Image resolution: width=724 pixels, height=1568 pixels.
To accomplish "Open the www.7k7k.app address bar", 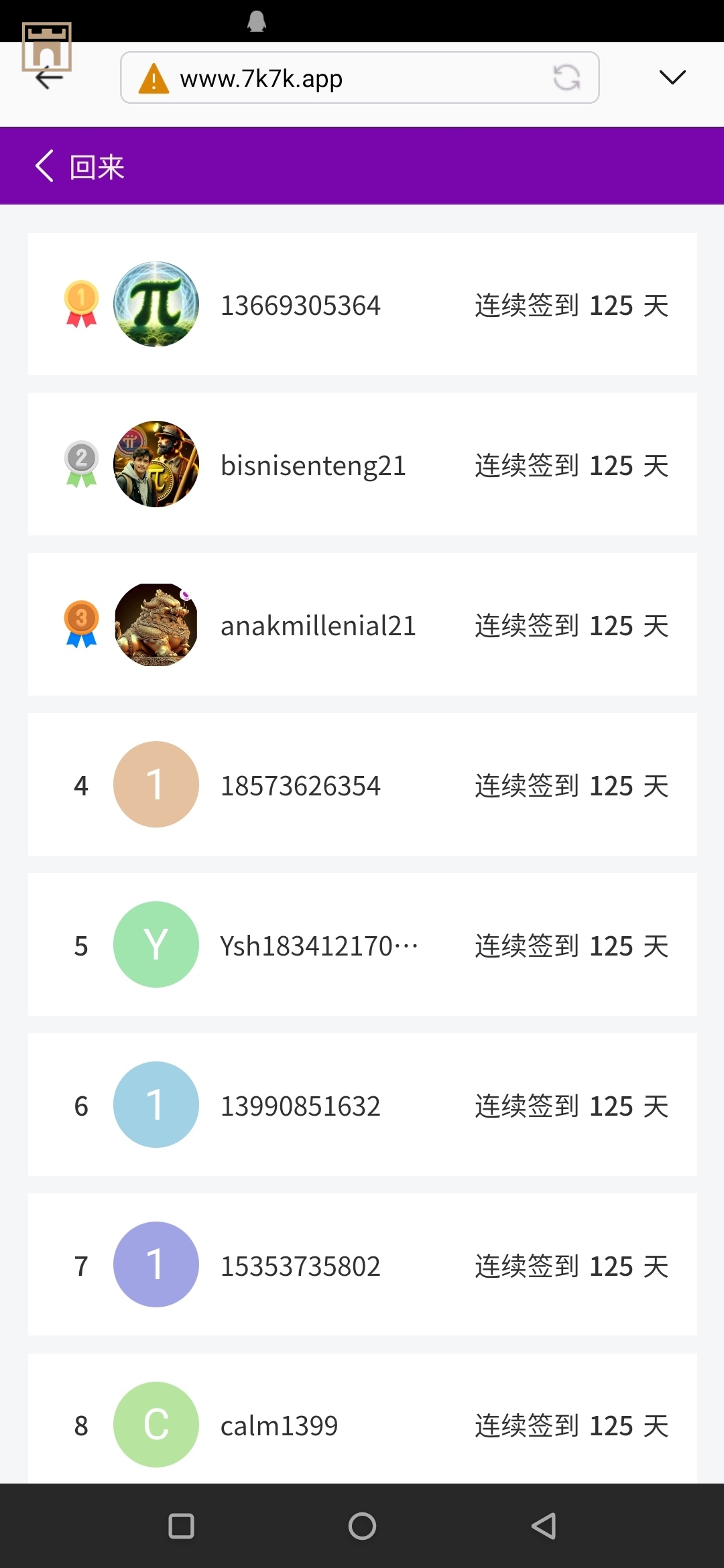I will click(335, 78).
